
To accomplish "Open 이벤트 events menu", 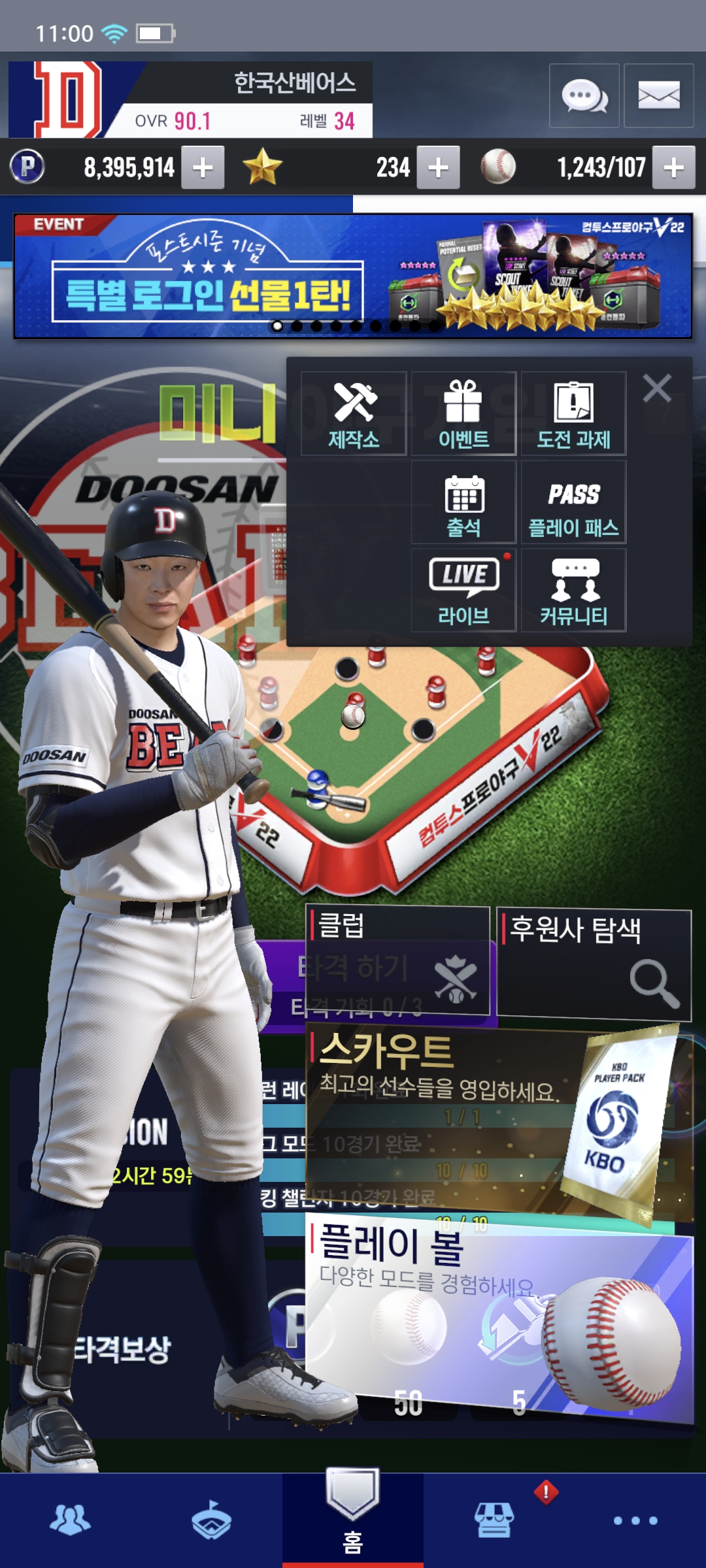I will (463, 414).
